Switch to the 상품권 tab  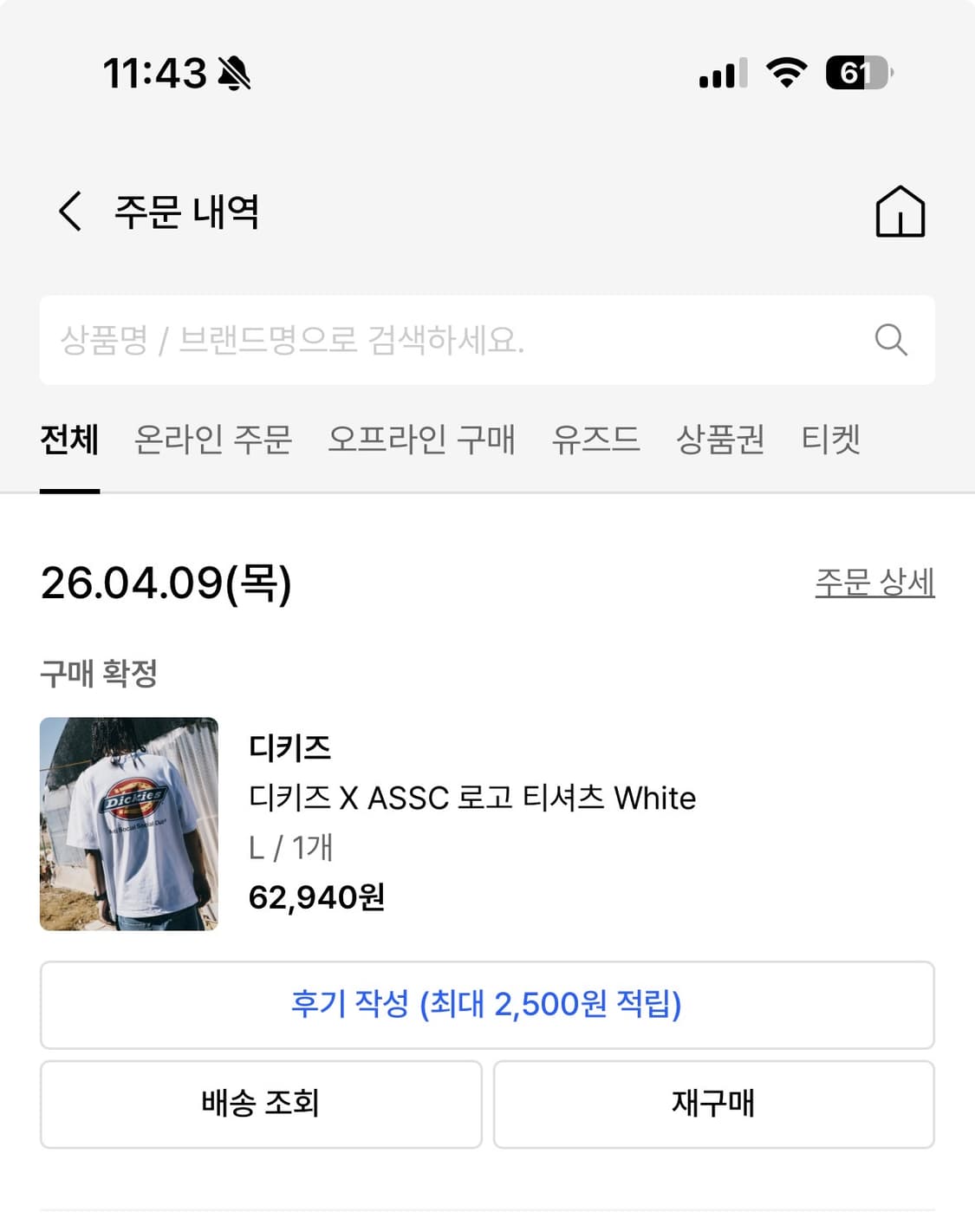pos(721,440)
